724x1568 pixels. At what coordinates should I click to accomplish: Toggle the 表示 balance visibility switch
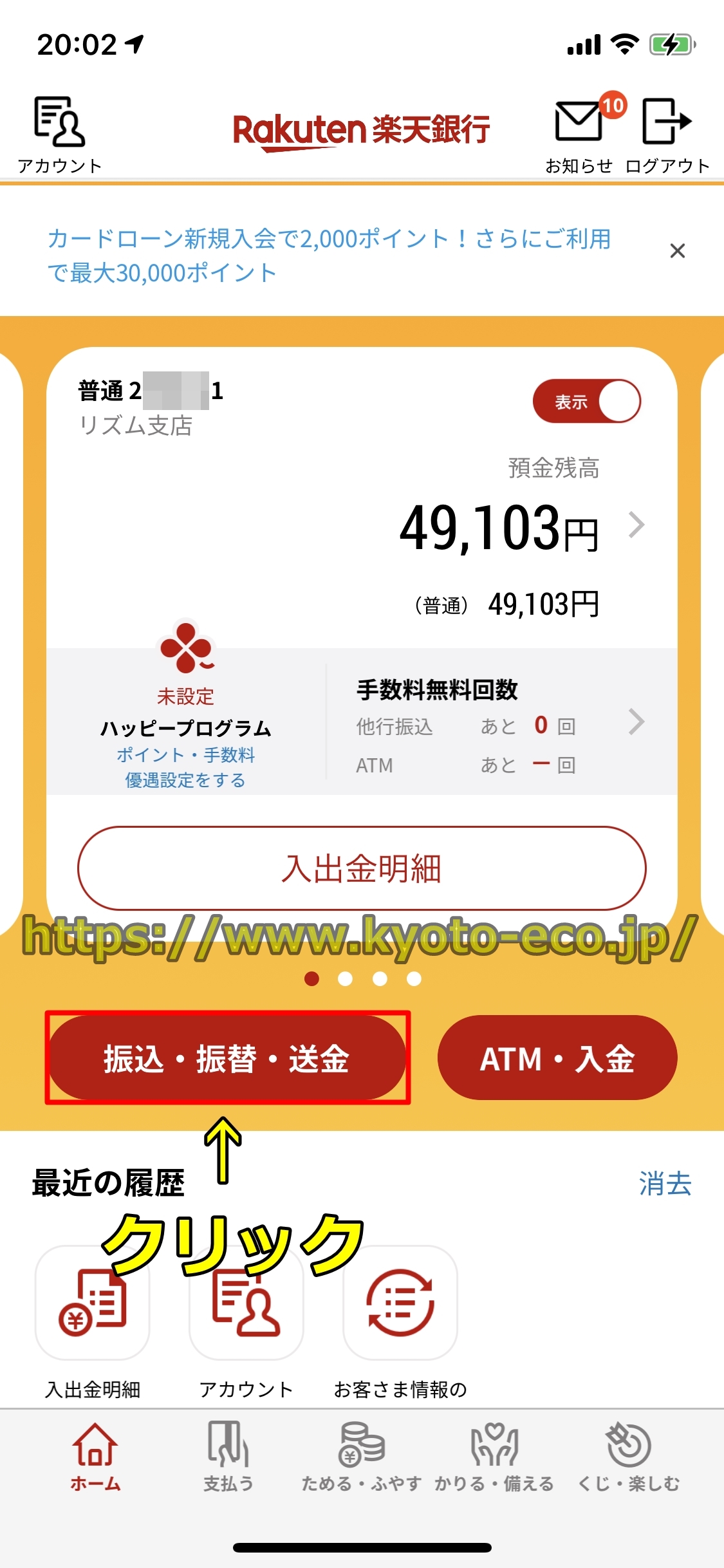click(x=586, y=401)
